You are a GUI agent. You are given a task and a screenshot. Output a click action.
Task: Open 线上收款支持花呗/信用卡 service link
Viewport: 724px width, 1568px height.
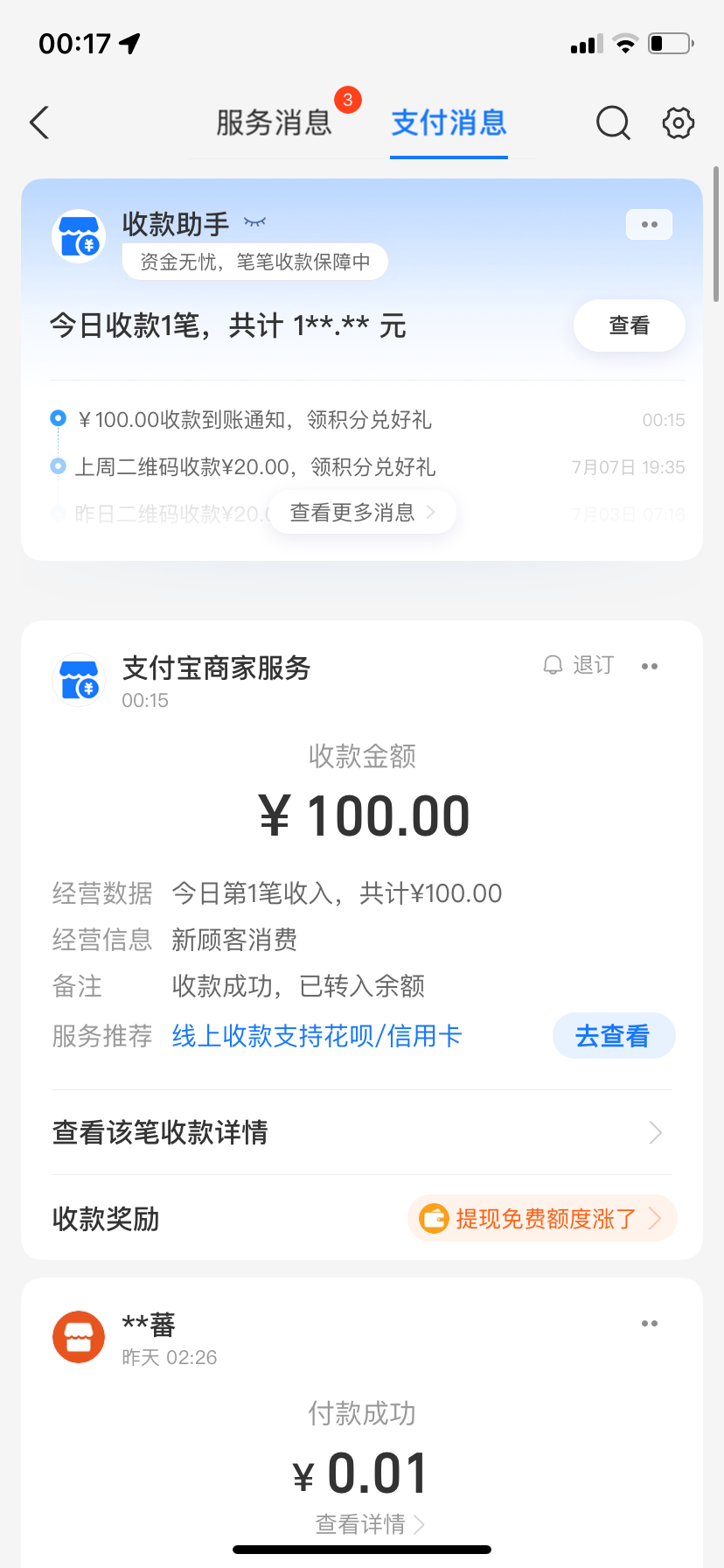(316, 1035)
